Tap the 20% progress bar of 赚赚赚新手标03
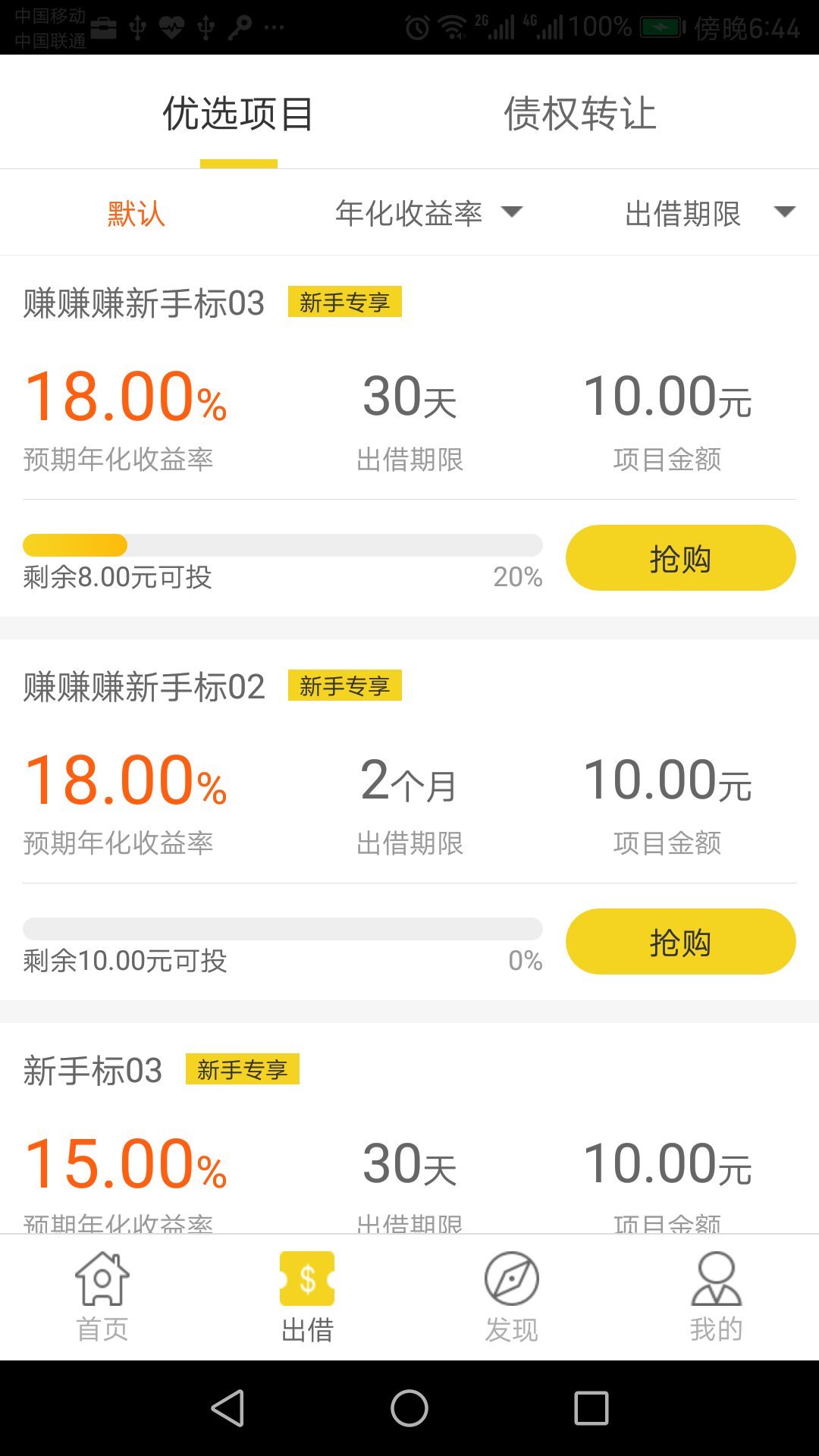 [x=283, y=545]
